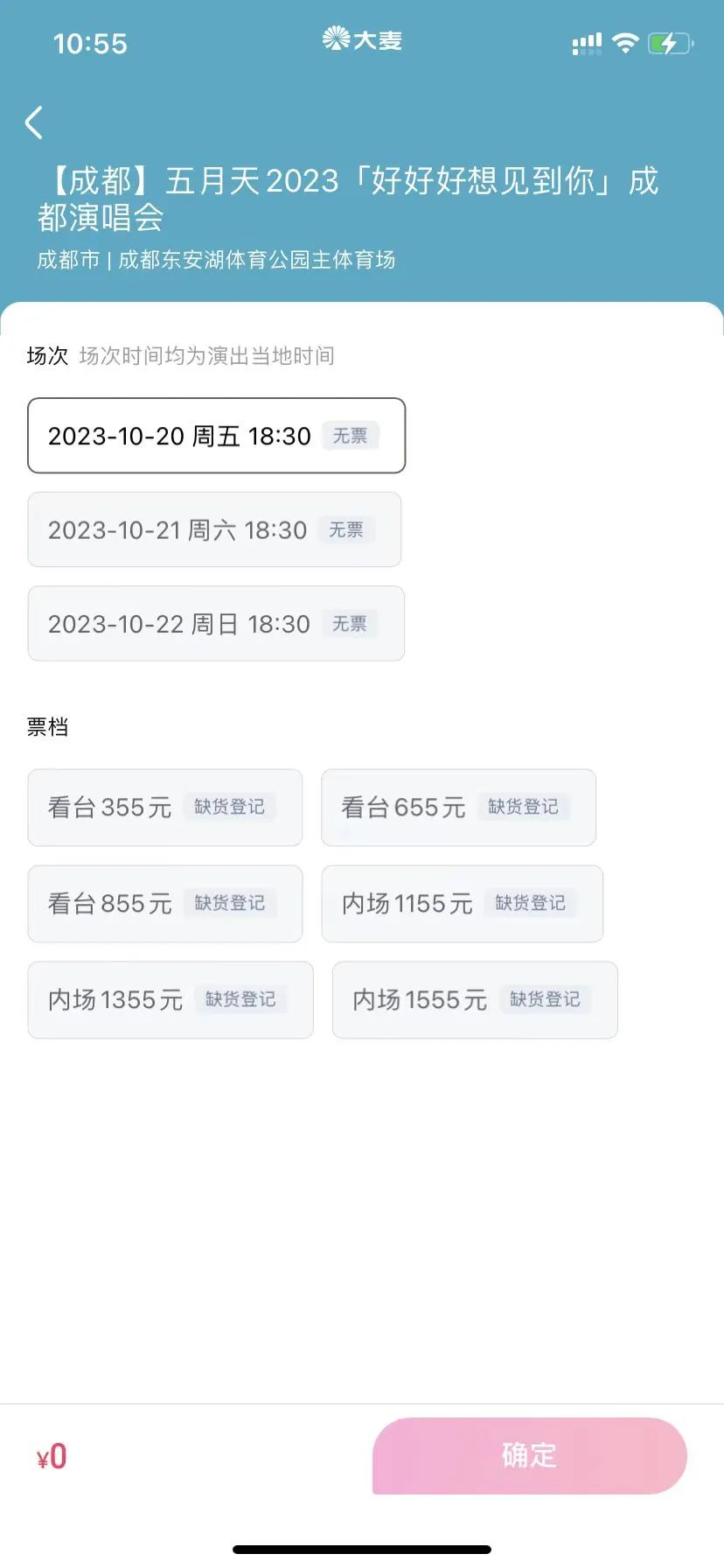Select the 2023-10-20 周五 18:30 session
This screenshot has width=724, height=1568.
coord(216,436)
